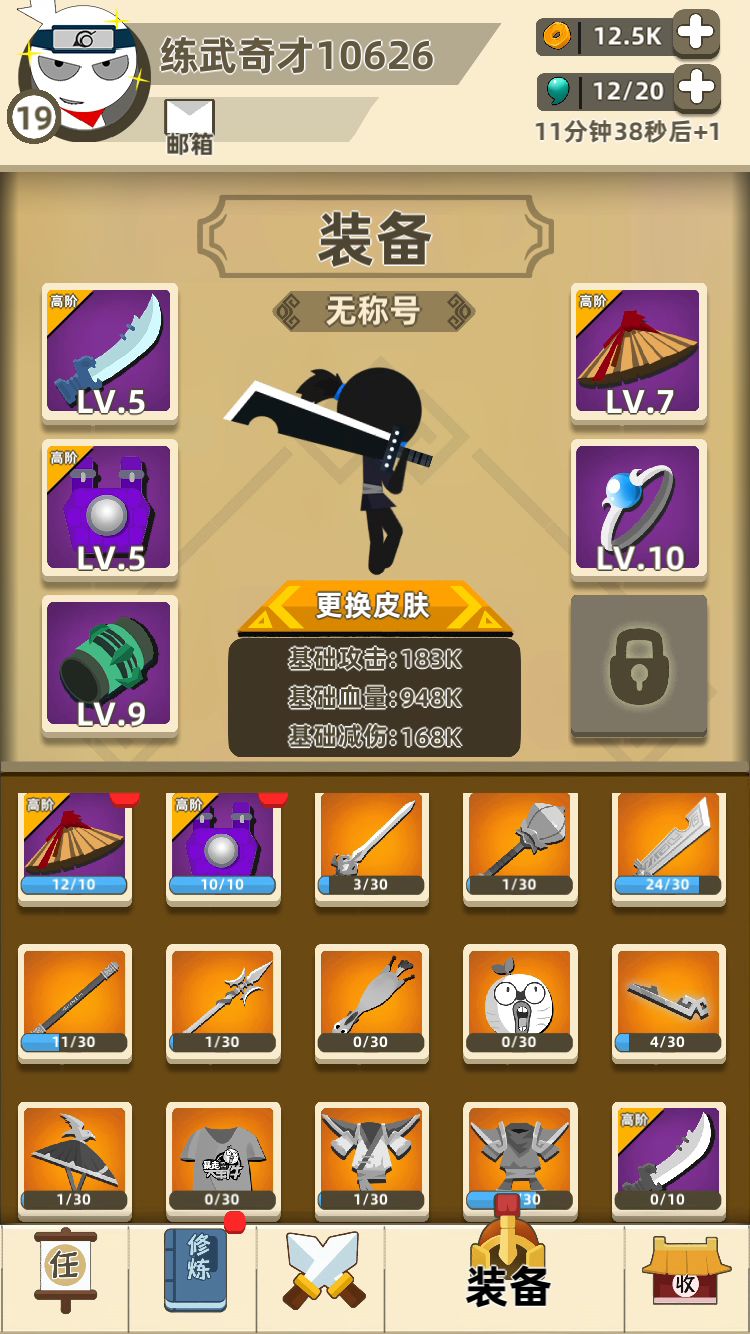750x1334 pixels.
Task: Select the staff item with 11/30 shards
Action: [x=75, y=1002]
